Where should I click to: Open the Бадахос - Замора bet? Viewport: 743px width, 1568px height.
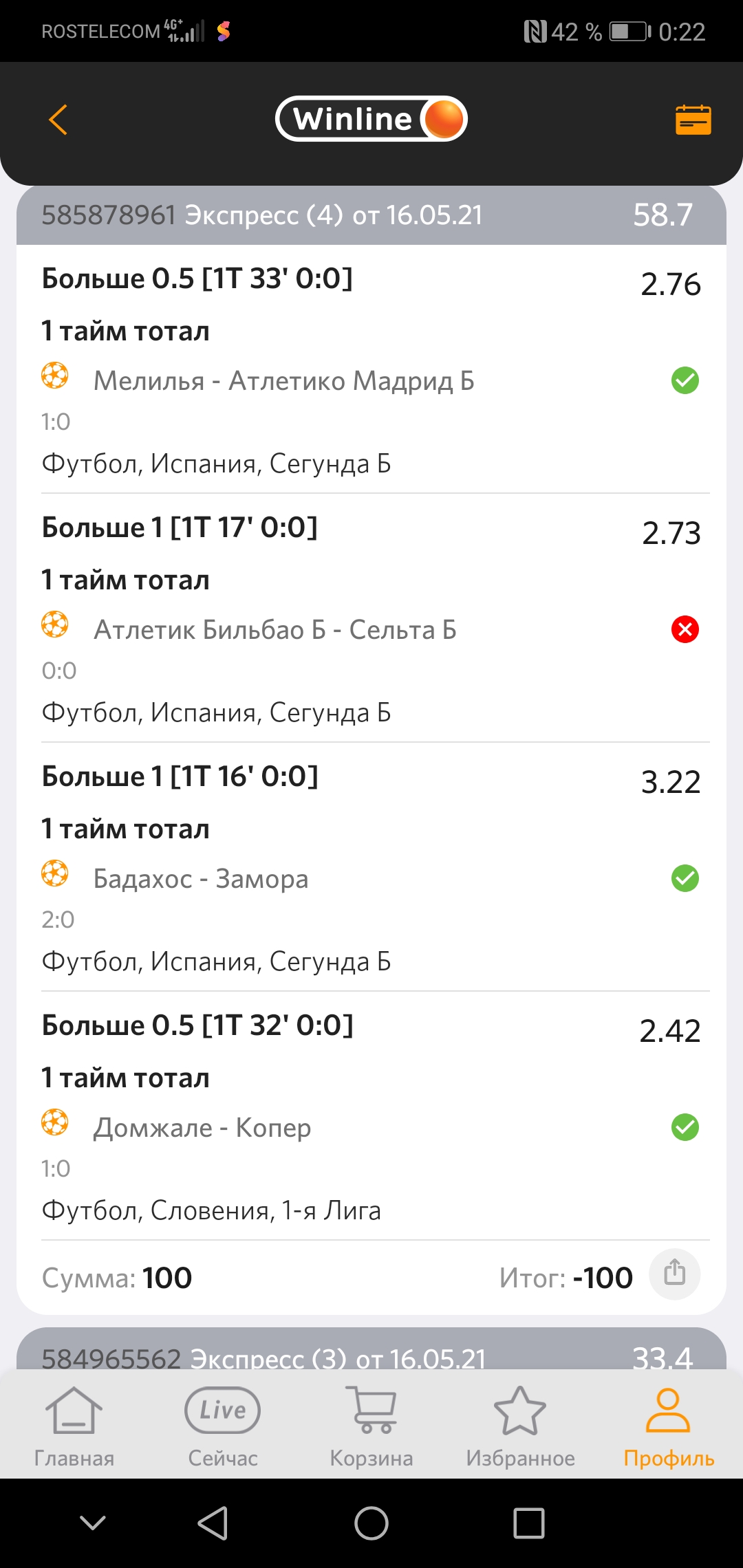tap(201, 878)
